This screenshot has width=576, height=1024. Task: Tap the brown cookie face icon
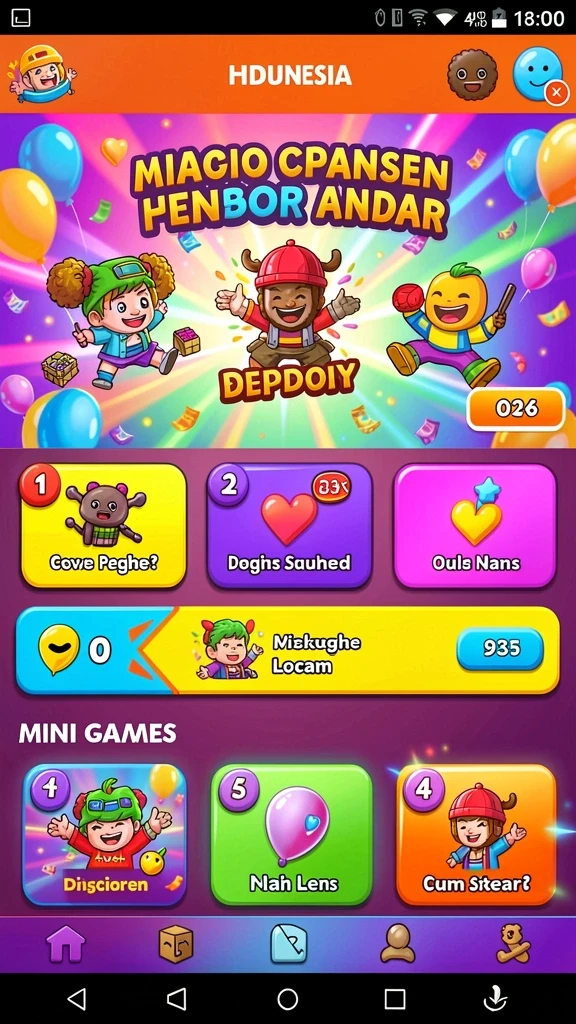point(472,76)
